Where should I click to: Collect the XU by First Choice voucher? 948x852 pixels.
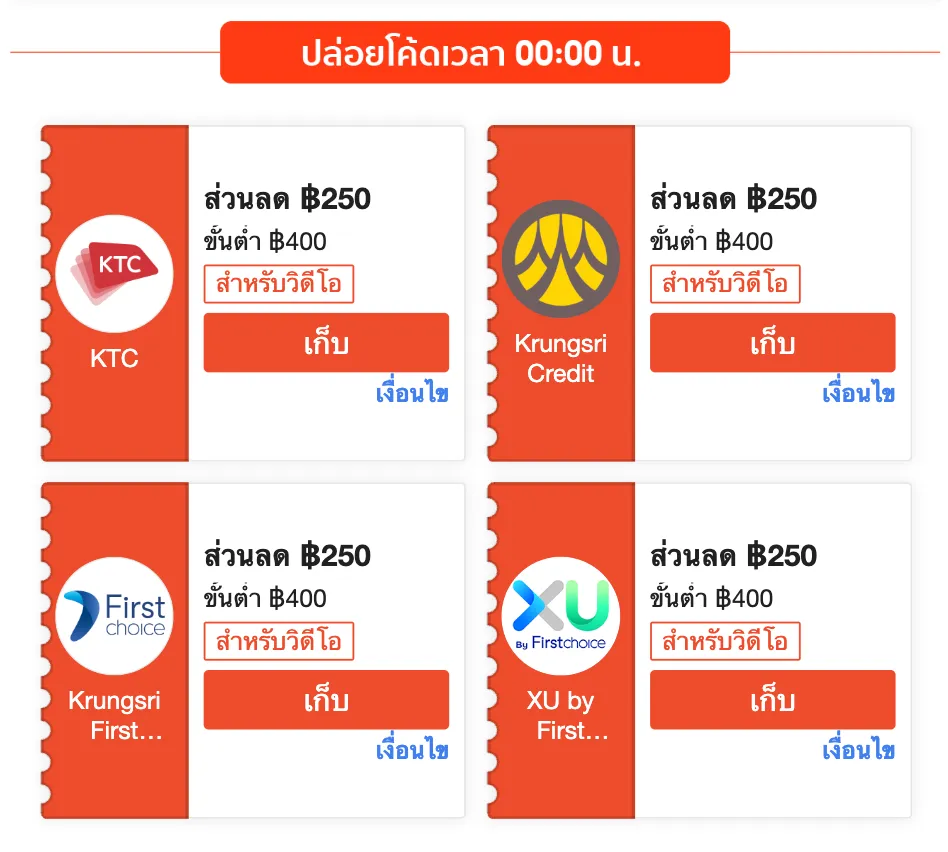pyautogui.click(x=772, y=700)
